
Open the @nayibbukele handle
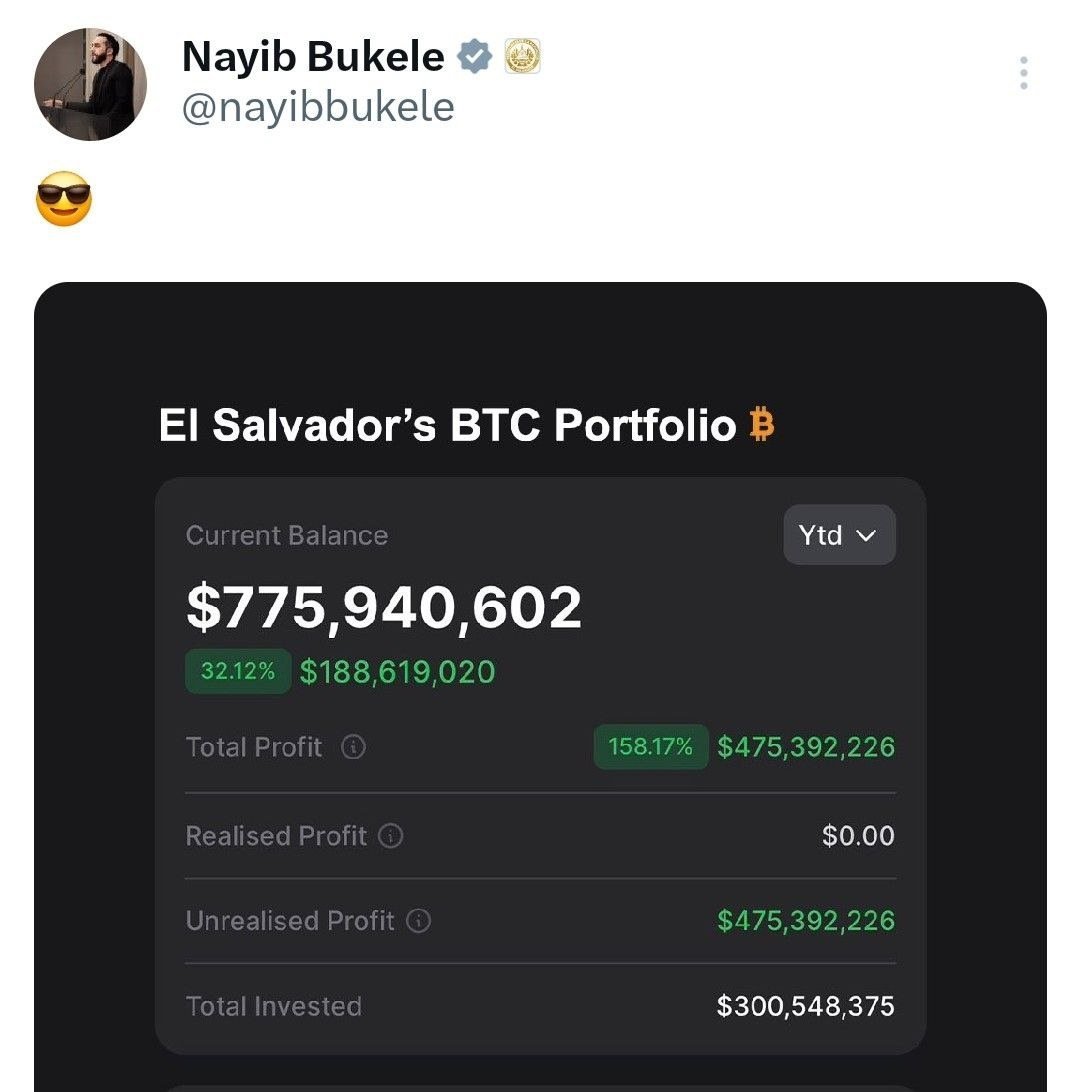[318, 107]
